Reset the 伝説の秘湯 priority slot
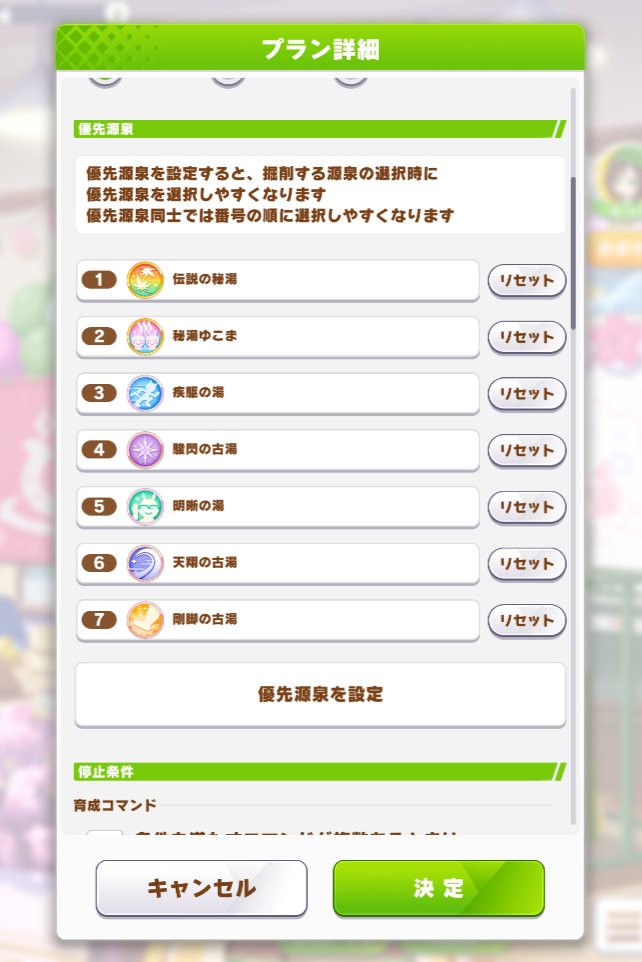 (526, 280)
